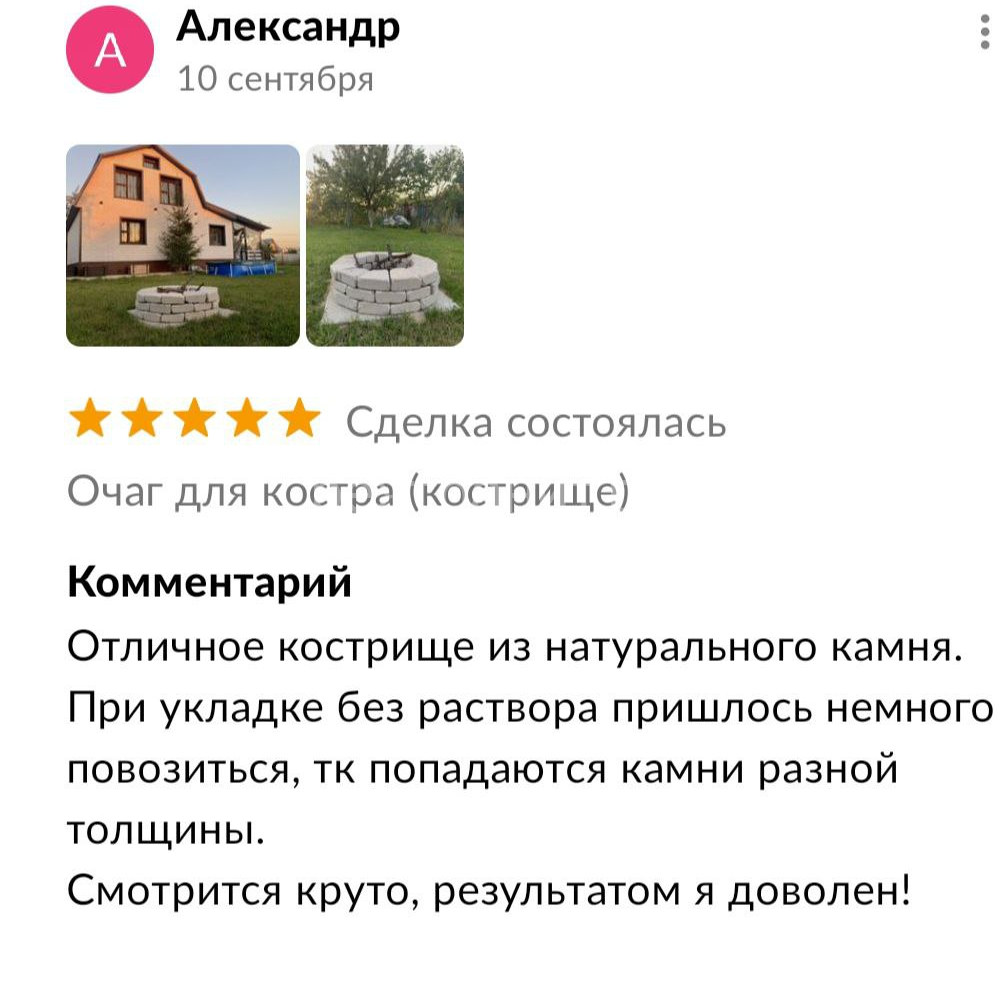Open the close-up photo of the fire pit

coord(385,246)
